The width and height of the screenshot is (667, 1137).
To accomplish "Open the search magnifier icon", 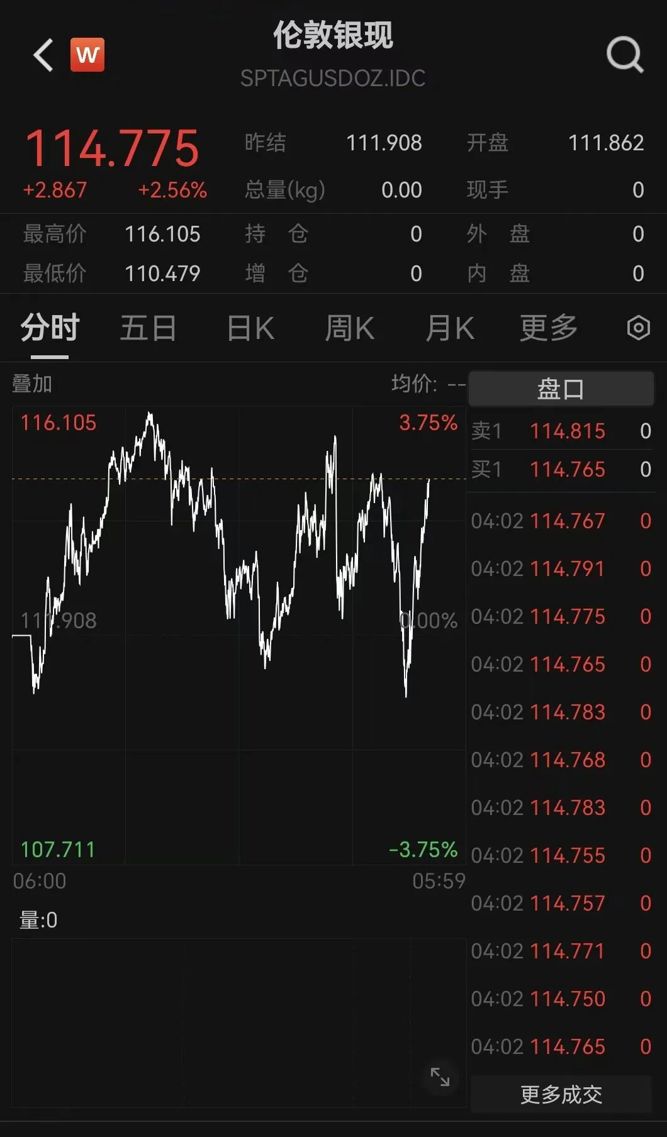I will click(625, 55).
